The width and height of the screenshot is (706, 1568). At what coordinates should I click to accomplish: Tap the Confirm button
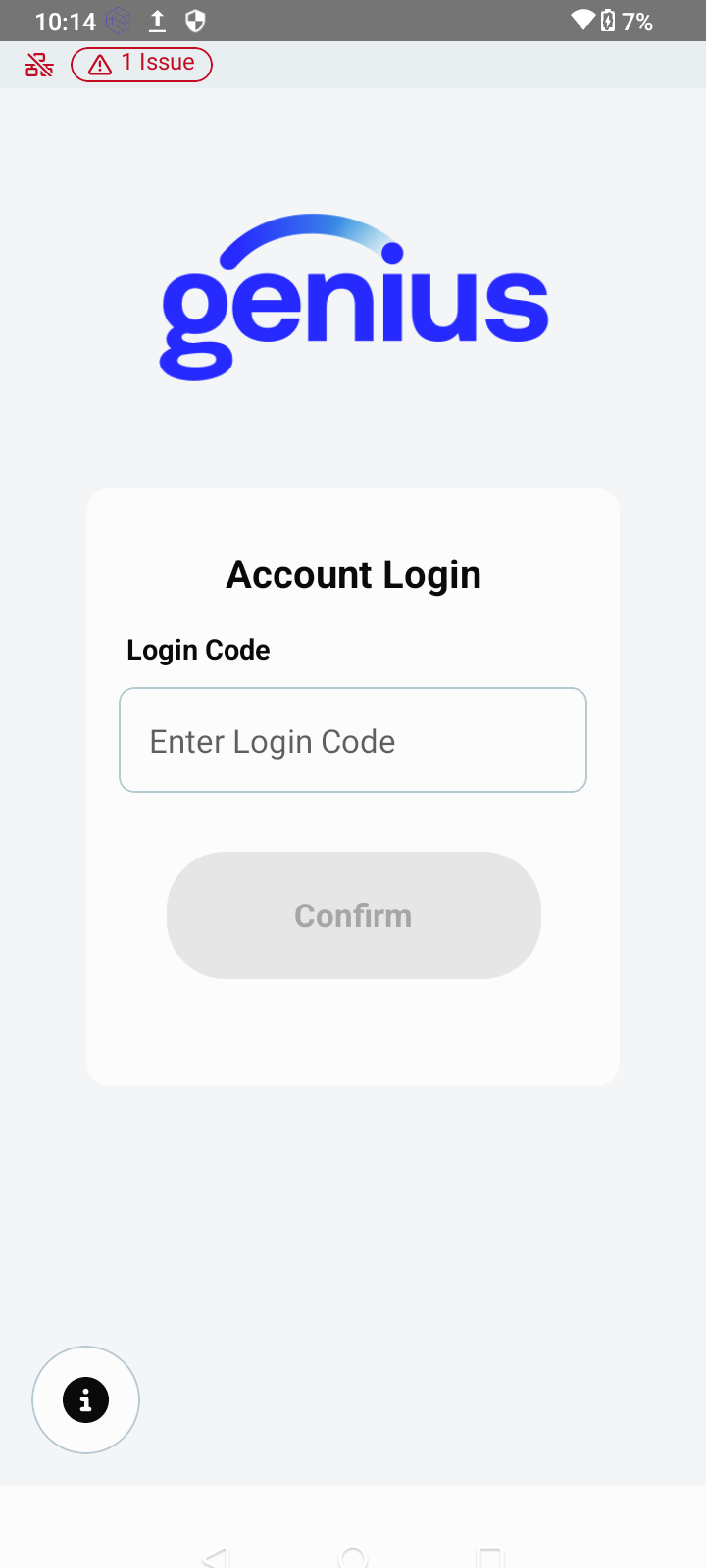353,915
